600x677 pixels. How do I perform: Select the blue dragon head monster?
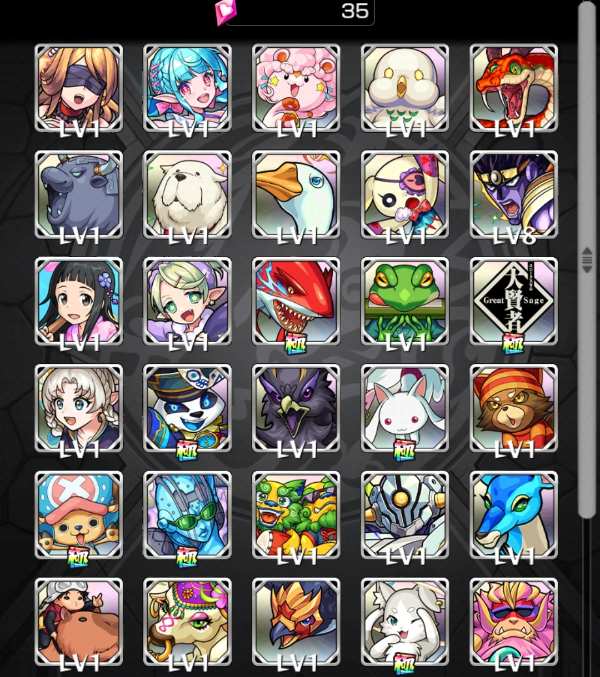click(x=514, y=515)
